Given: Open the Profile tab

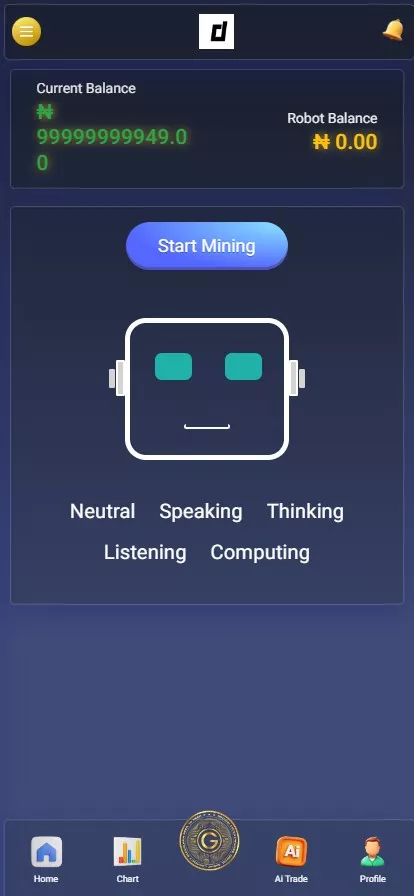Looking at the screenshot, I should point(373,860).
